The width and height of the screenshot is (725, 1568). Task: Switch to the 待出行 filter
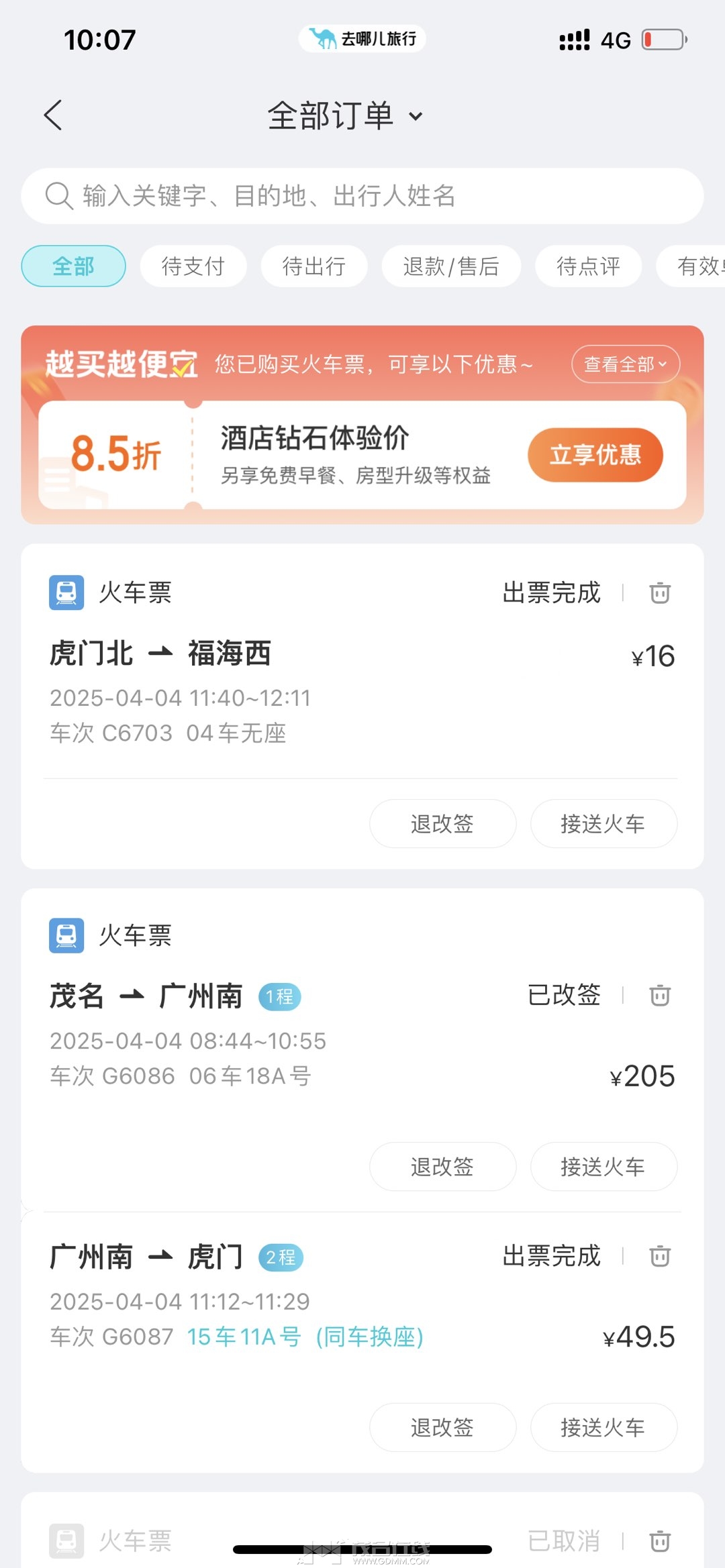point(314,266)
